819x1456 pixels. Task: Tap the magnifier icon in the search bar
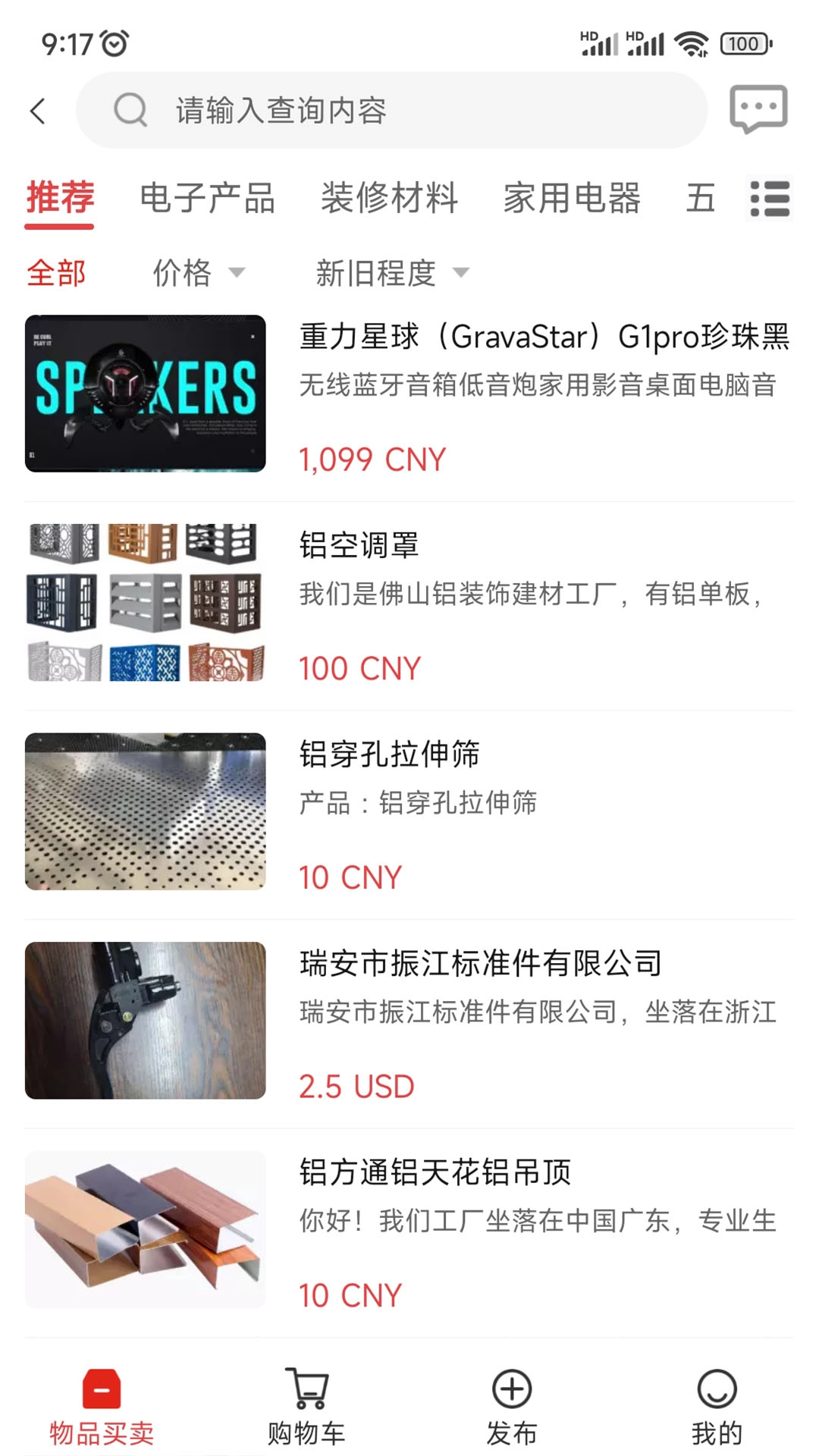point(130,110)
